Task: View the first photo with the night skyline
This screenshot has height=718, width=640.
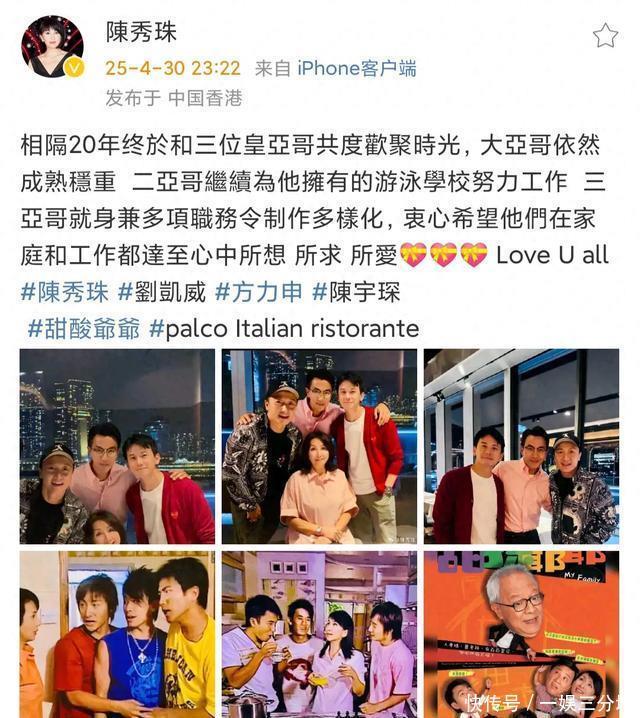Action: pos(117,446)
